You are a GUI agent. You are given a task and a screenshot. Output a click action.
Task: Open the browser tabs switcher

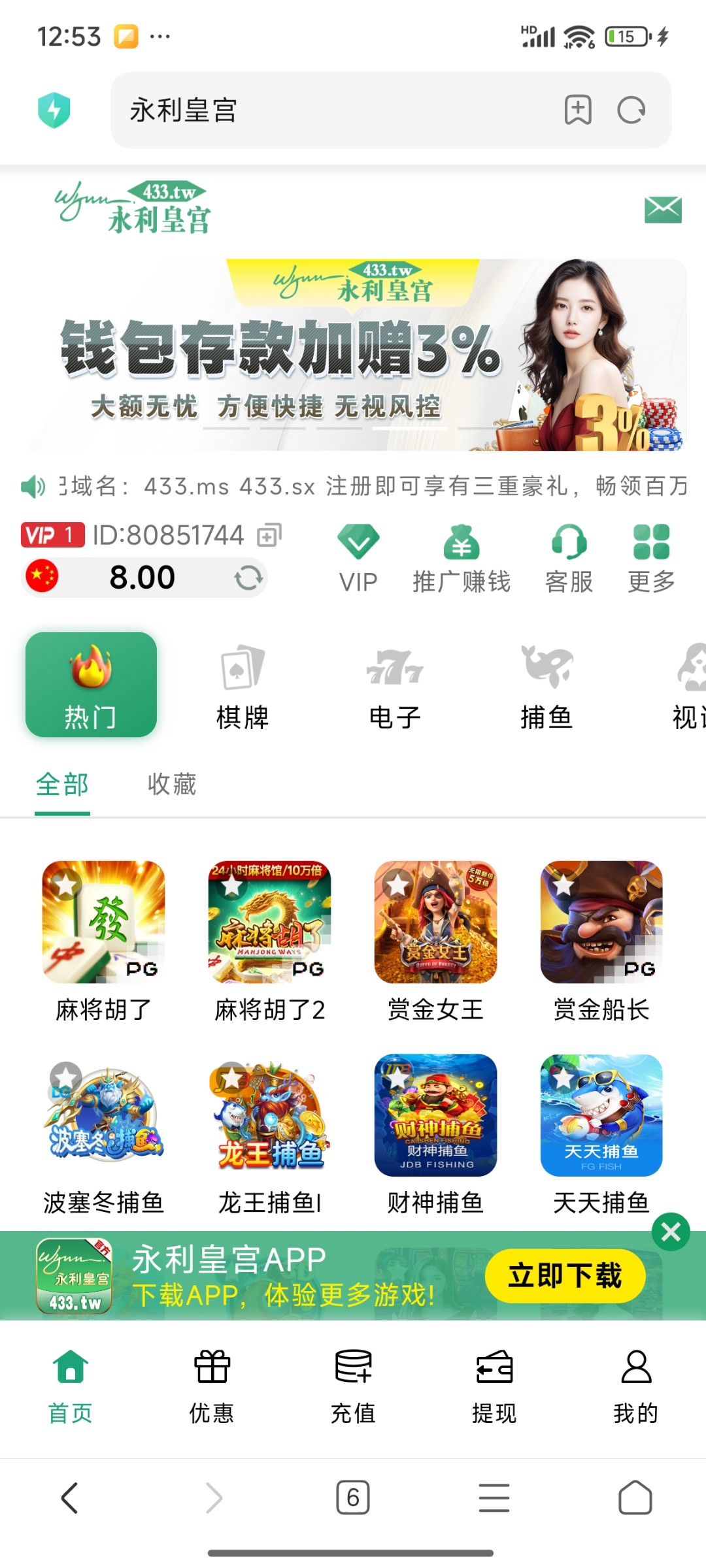tap(353, 1497)
